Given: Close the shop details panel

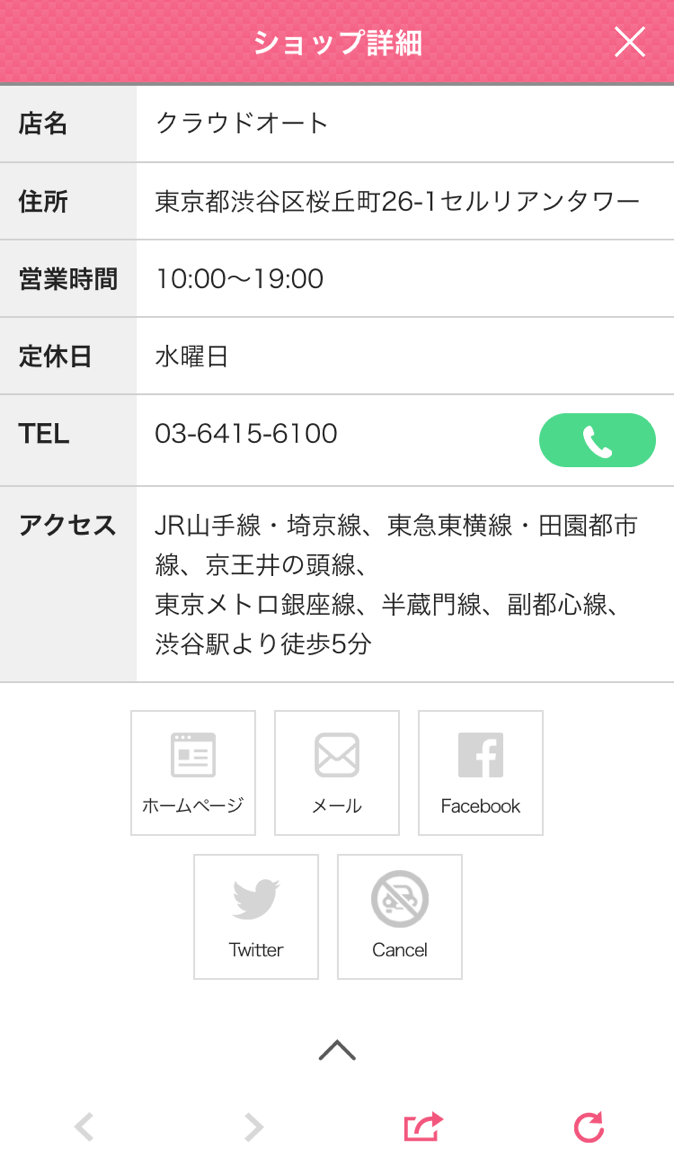Looking at the screenshot, I should point(629,42).
